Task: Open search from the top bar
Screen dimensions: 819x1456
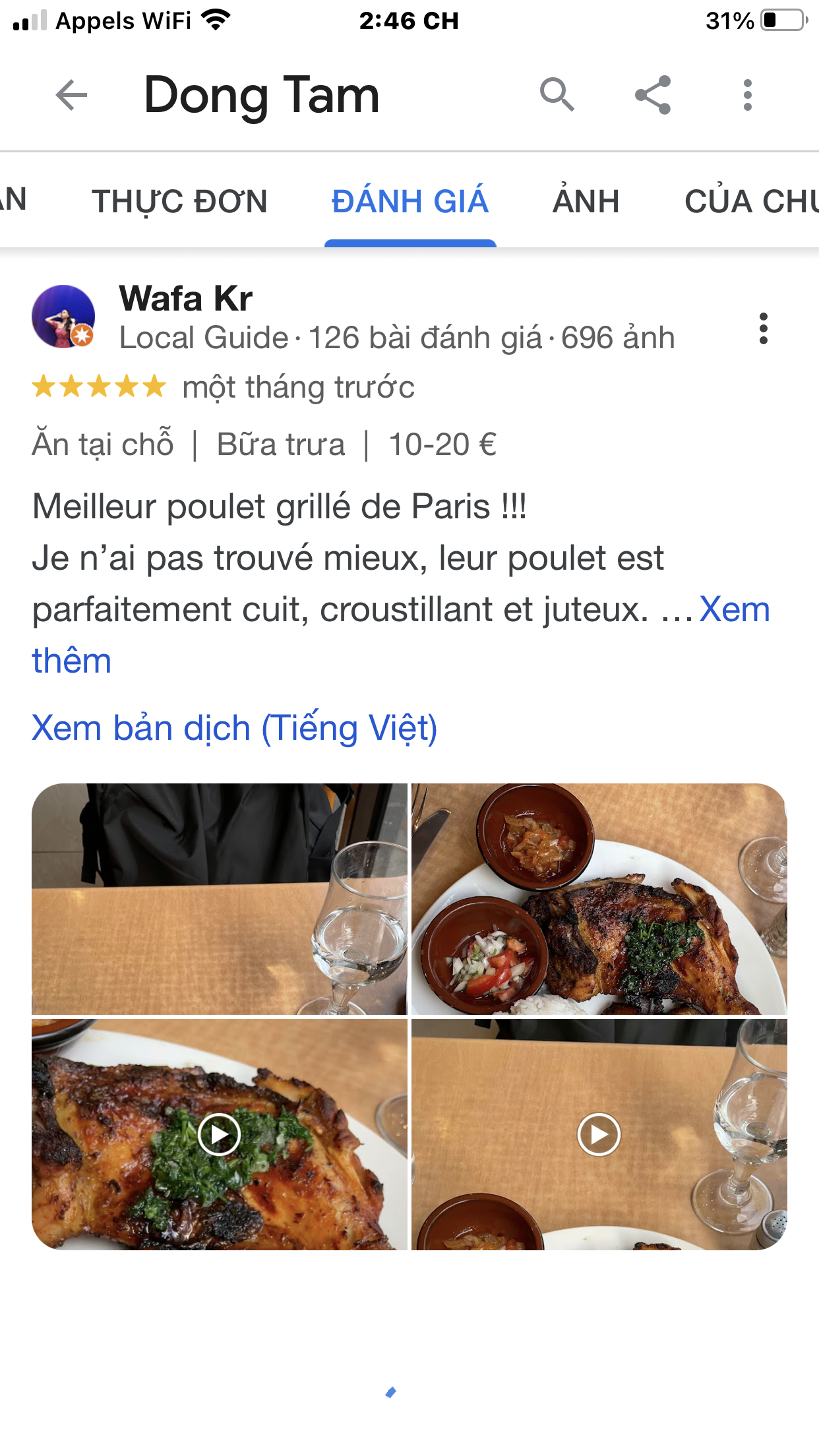Action: coord(557,96)
